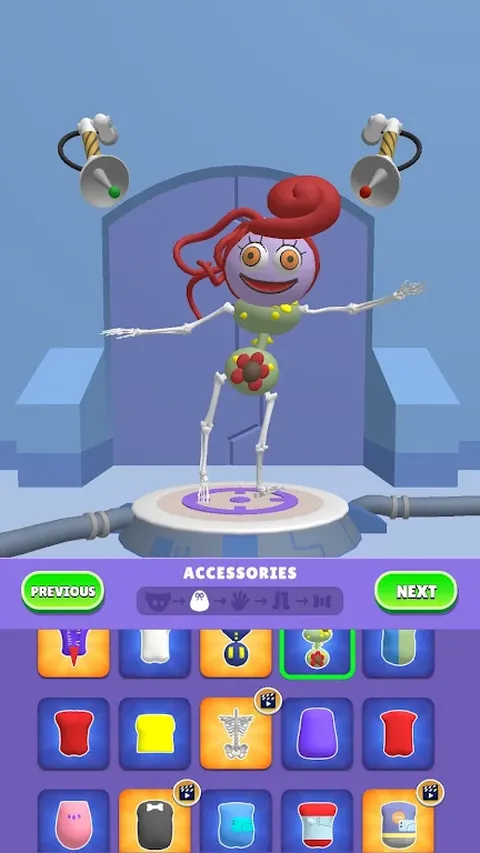This screenshot has width=480, height=853.
Task: Choose the light blue pocket body item
Action: pos(236,821)
